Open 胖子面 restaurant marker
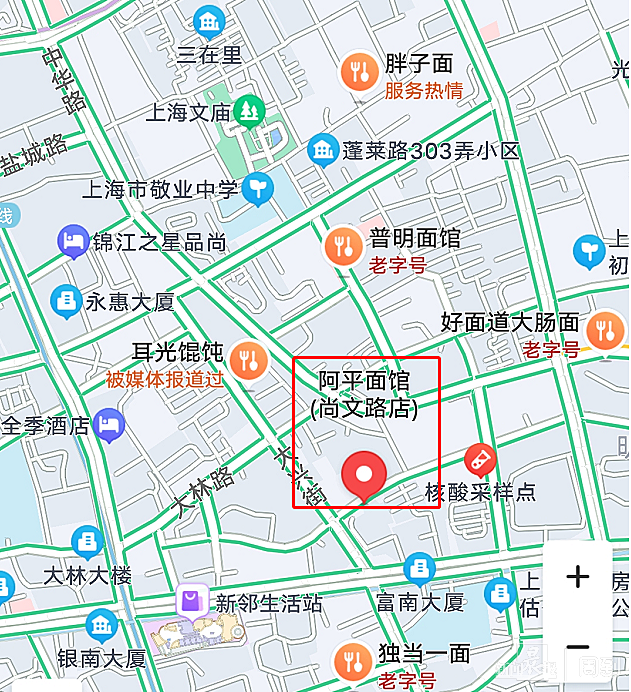 pyautogui.click(x=359, y=70)
